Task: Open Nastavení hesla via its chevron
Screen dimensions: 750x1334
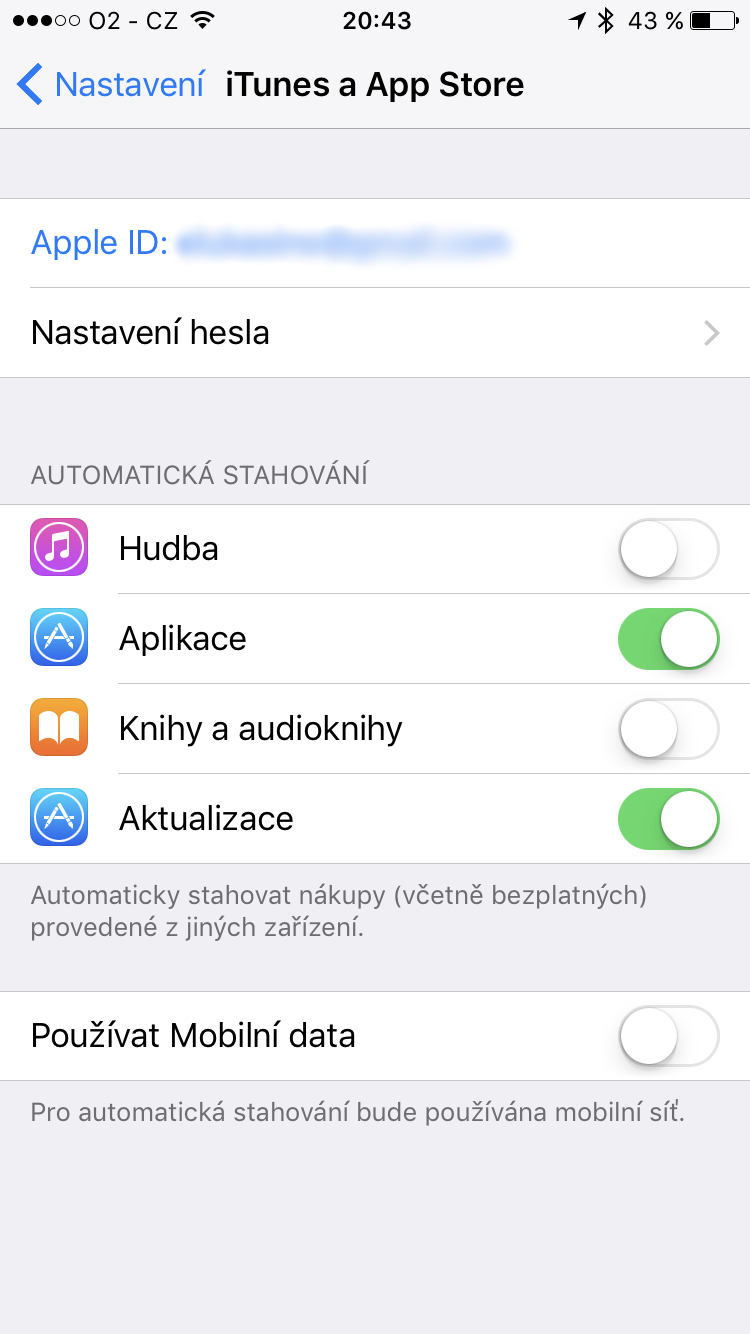Action: (711, 333)
